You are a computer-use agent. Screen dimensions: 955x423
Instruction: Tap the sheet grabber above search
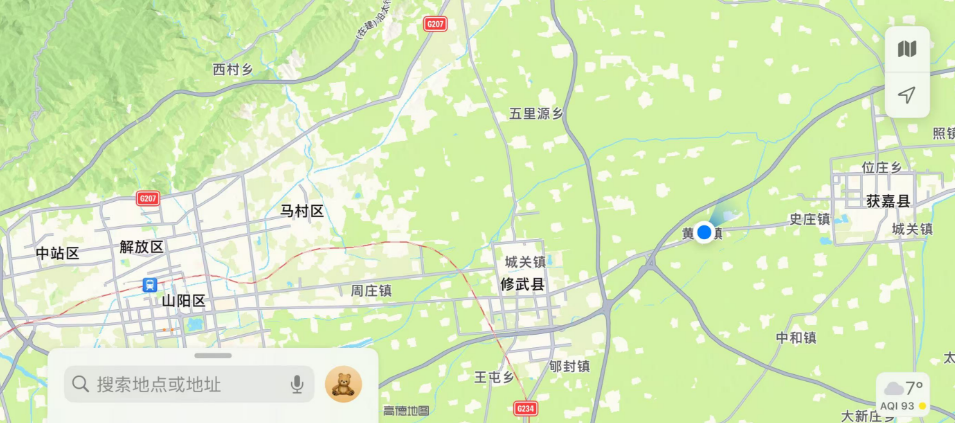pyautogui.click(x=213, y=355)
